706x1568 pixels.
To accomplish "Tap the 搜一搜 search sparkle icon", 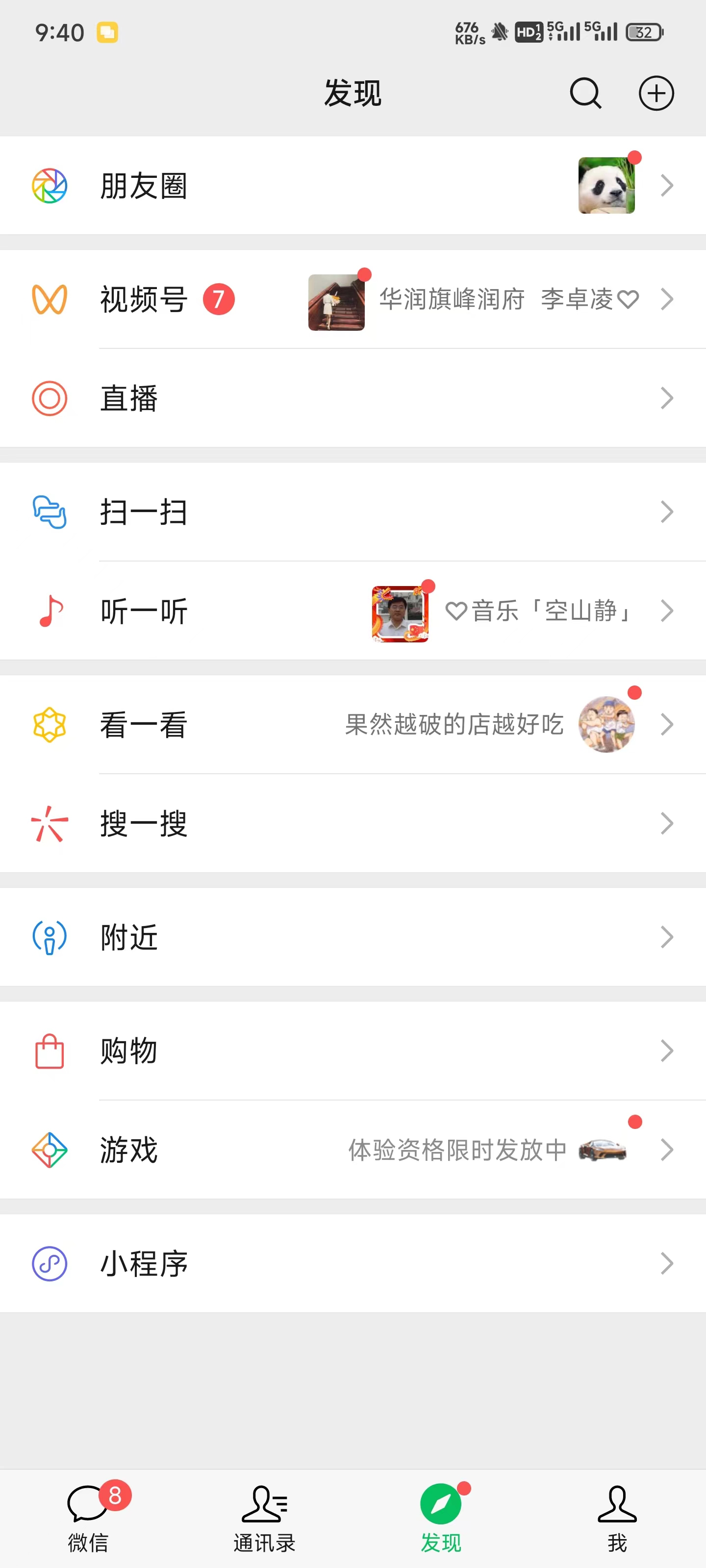I will tap(50, 824).
